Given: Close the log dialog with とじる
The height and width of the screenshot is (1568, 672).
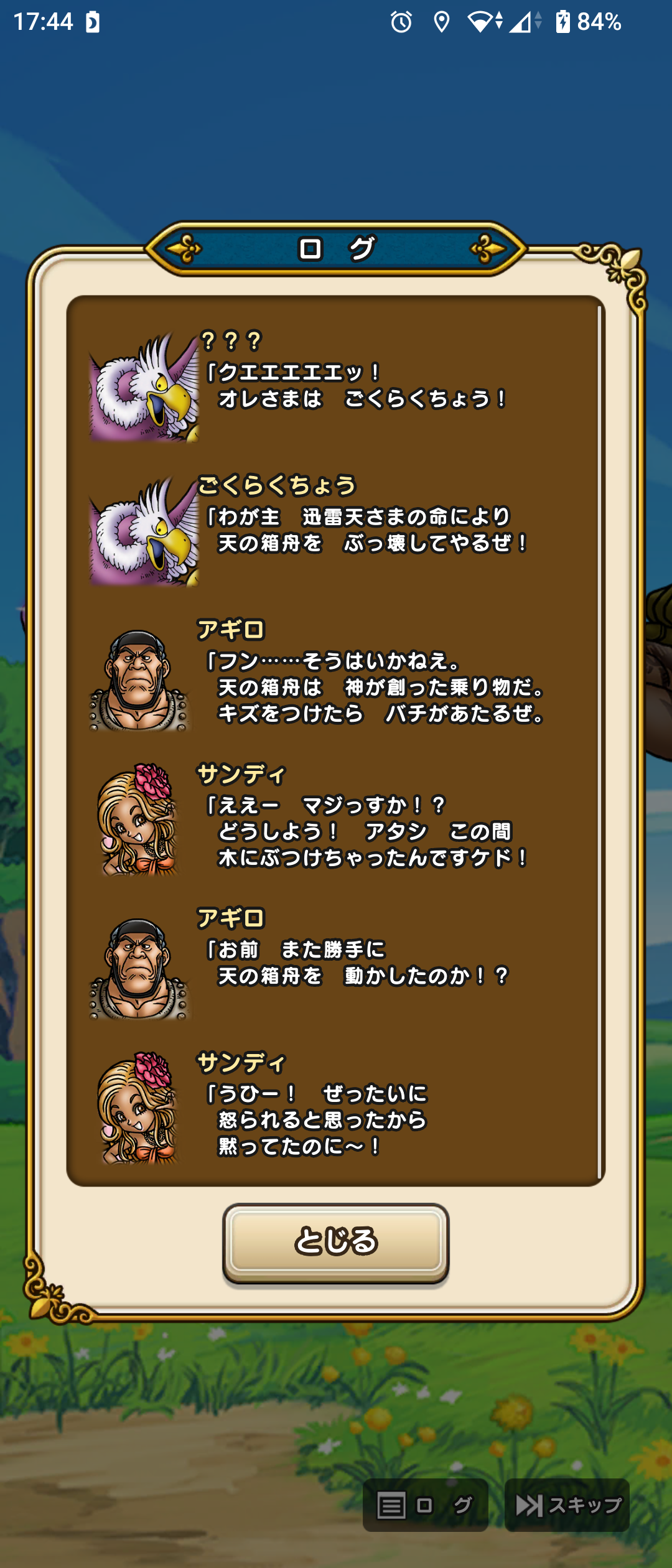Looking at the screenshot, I should [x=335, y=1241].
